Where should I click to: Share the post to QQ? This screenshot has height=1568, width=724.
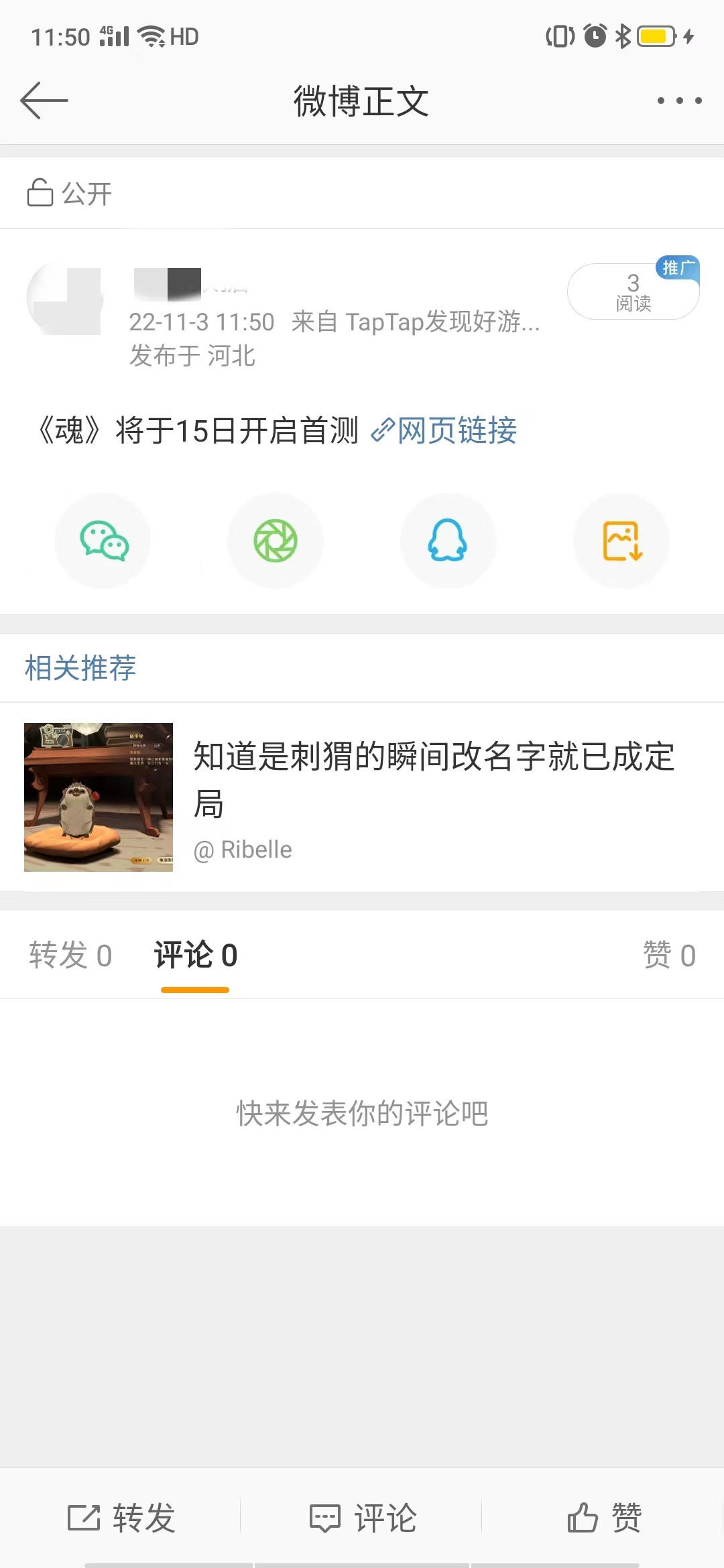pyautogui.click(x=448, y=541)
